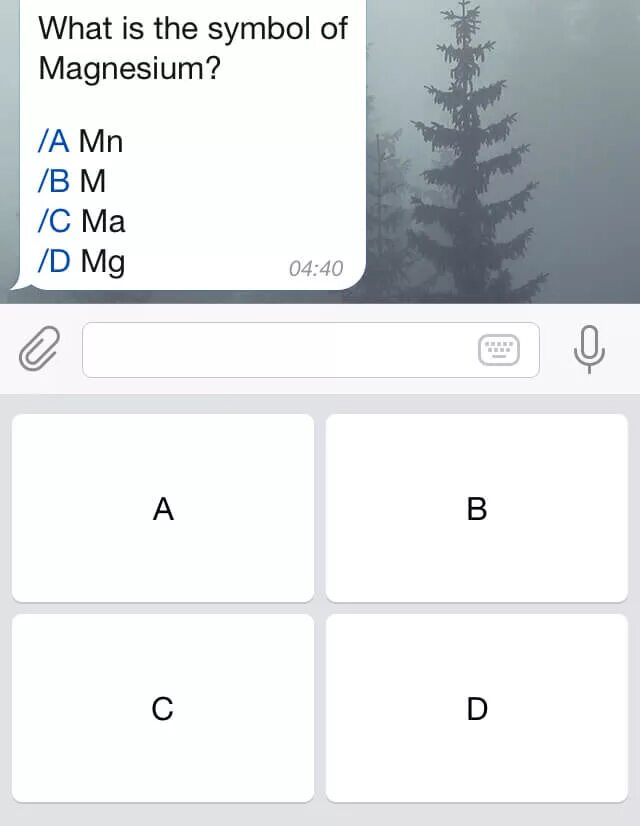This screenshot has width=640, height=826.
Task: Choose answer button C
Action: (163, 709)
